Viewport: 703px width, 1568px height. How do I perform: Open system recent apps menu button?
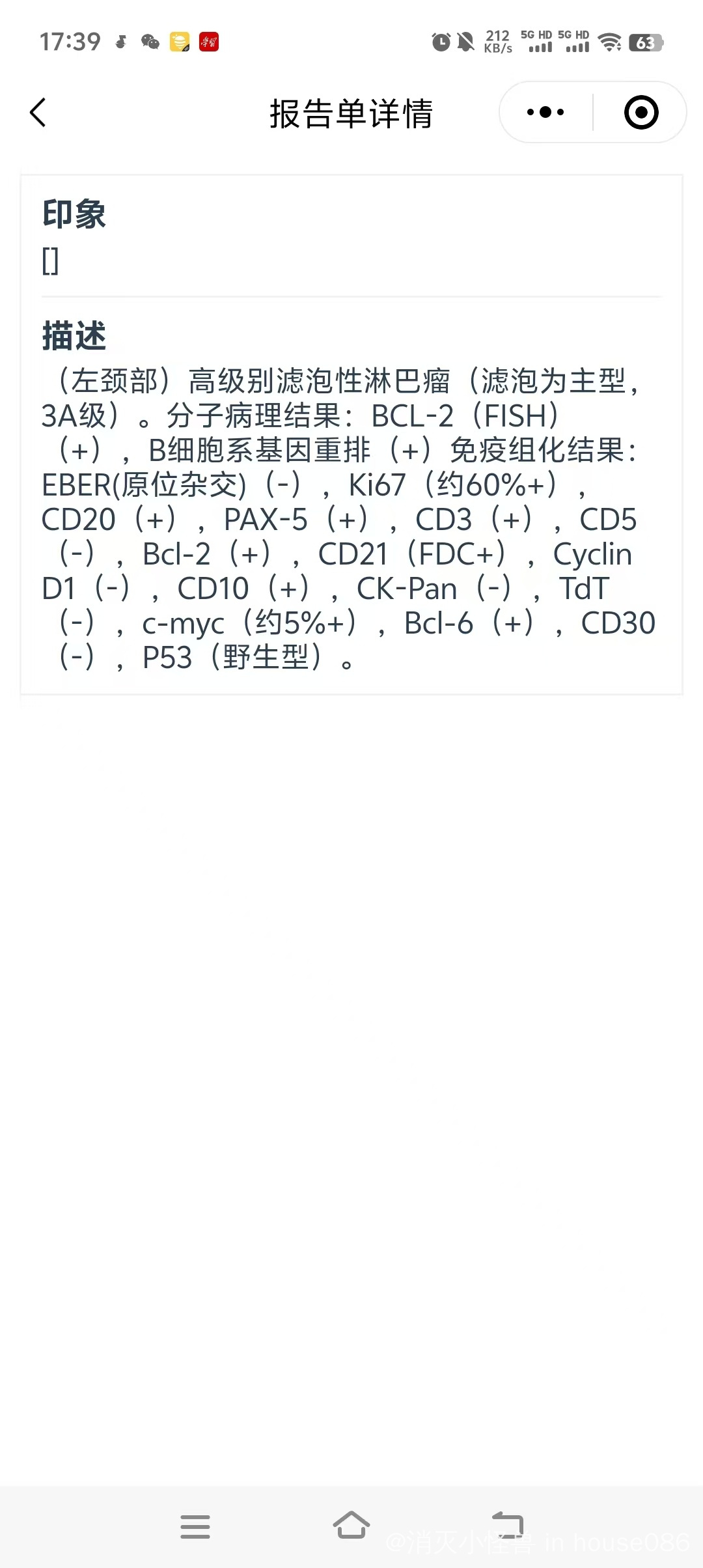click(x=195, y=1526)
